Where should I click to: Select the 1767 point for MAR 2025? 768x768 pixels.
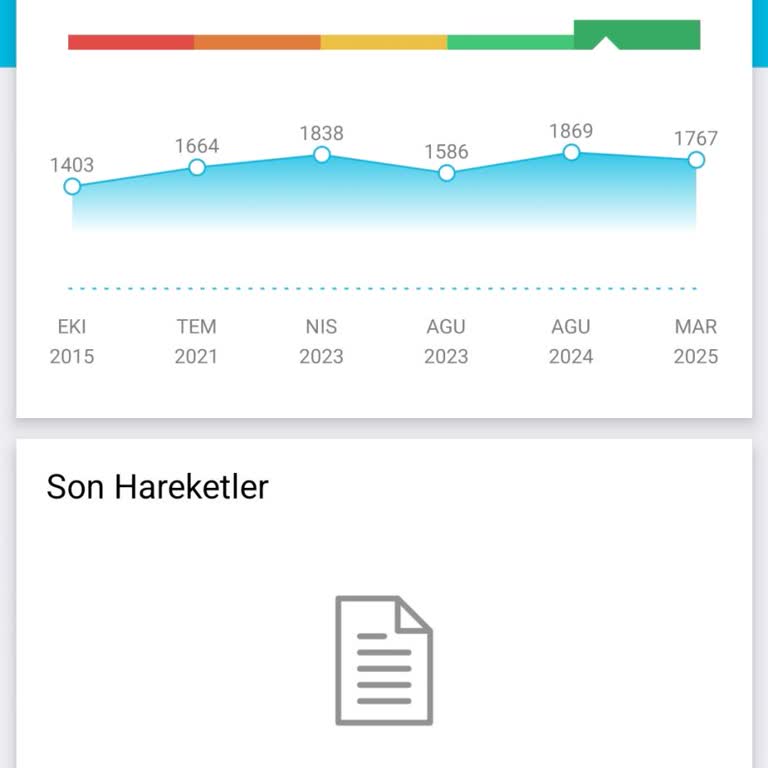pyautogui.click(x=696, y=160)
